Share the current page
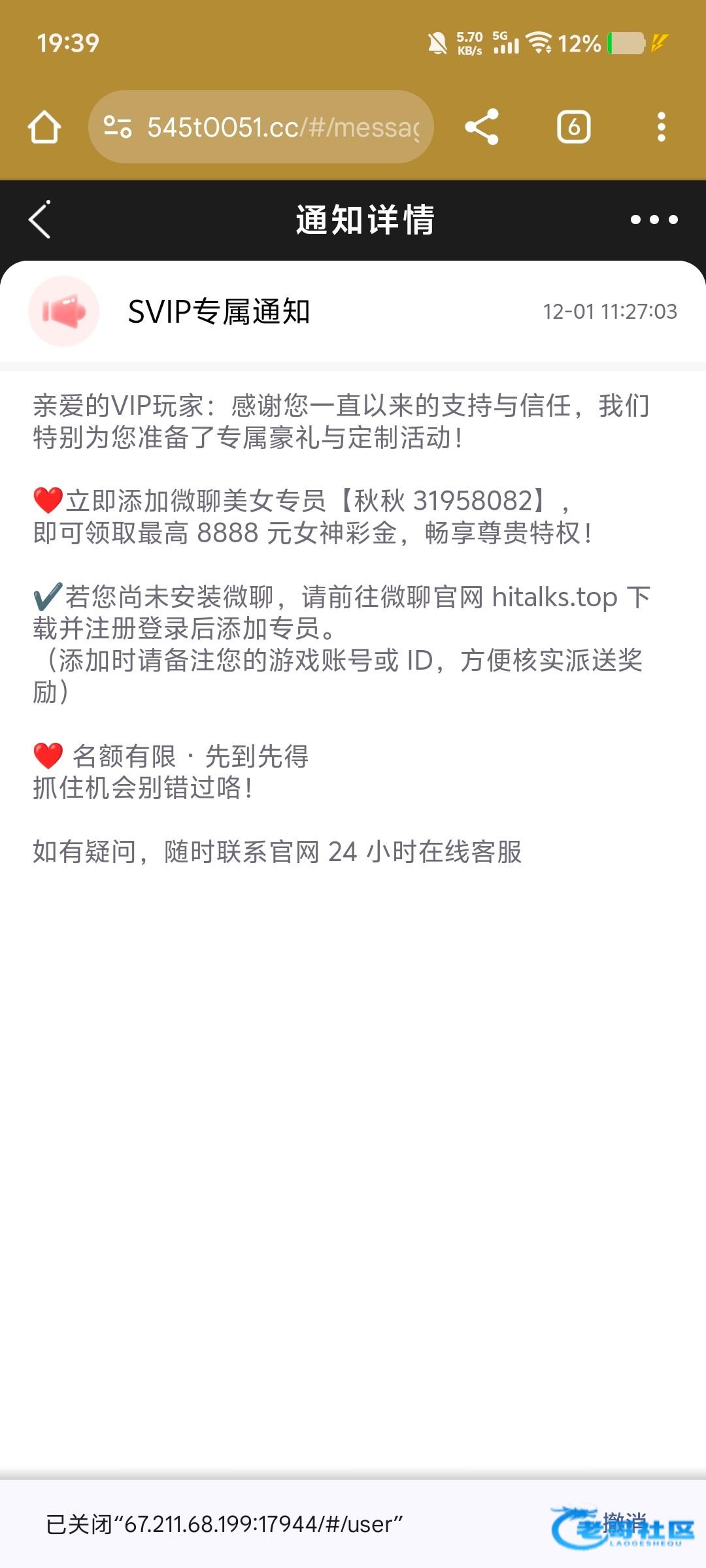 (482, 127)
